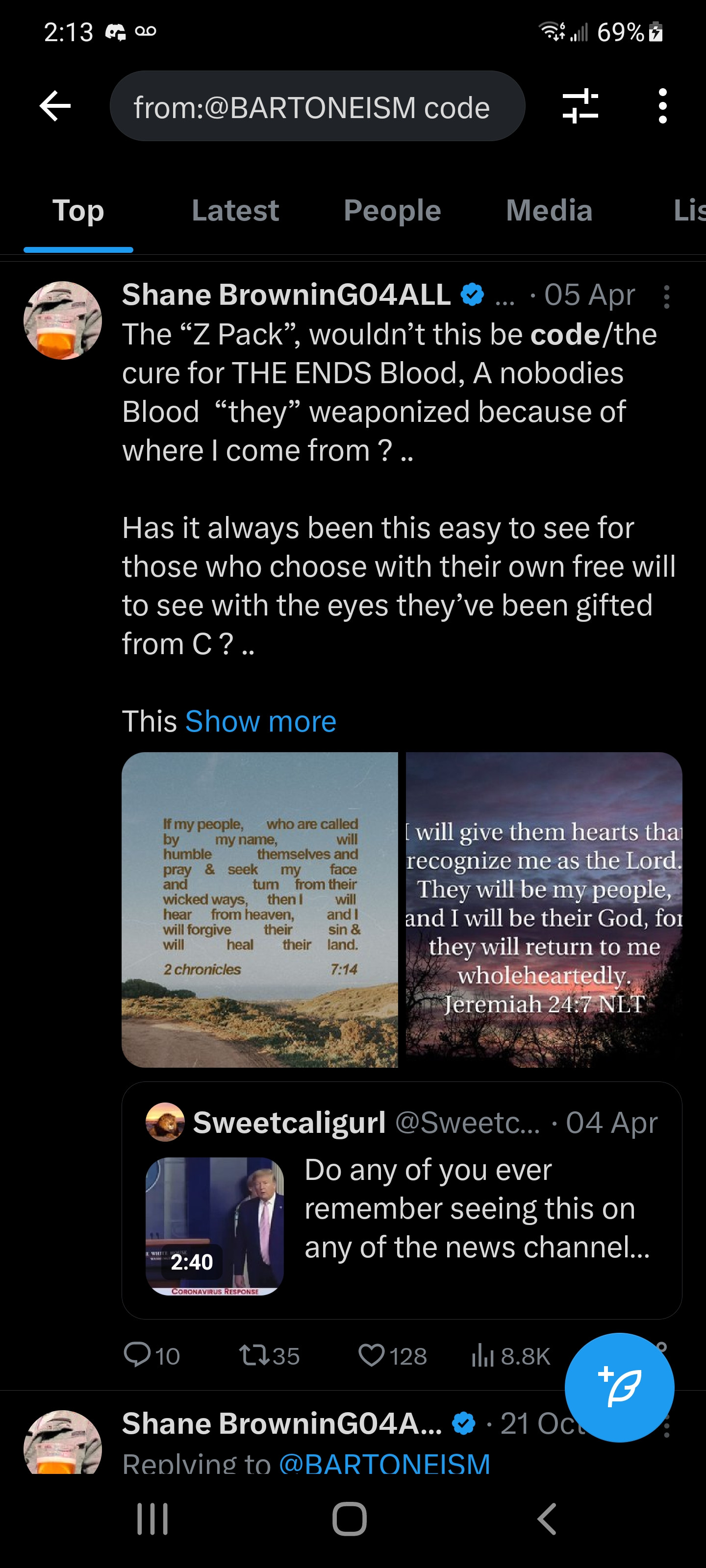The width and height of the screenshot is (706, 1568).
Task: Switch to the Latest tab
Action: coord(235,211)
